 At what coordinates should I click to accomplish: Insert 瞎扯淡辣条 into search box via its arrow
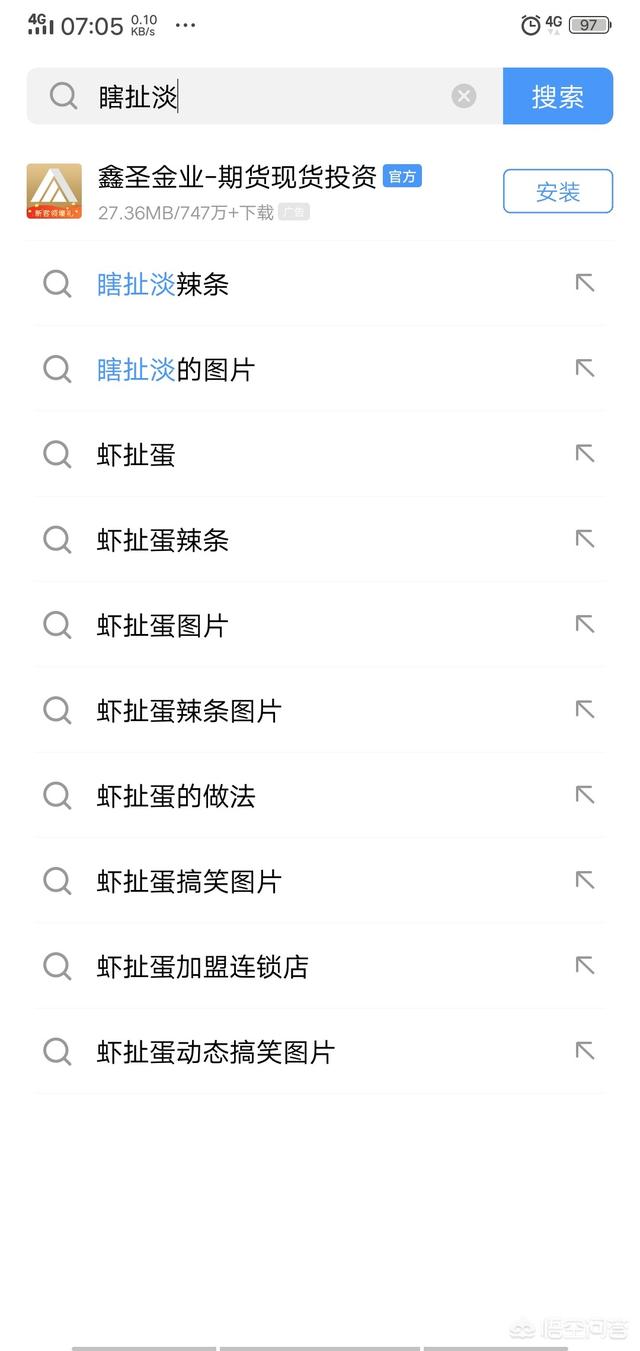pyautogui.click(x=585, y=284)
